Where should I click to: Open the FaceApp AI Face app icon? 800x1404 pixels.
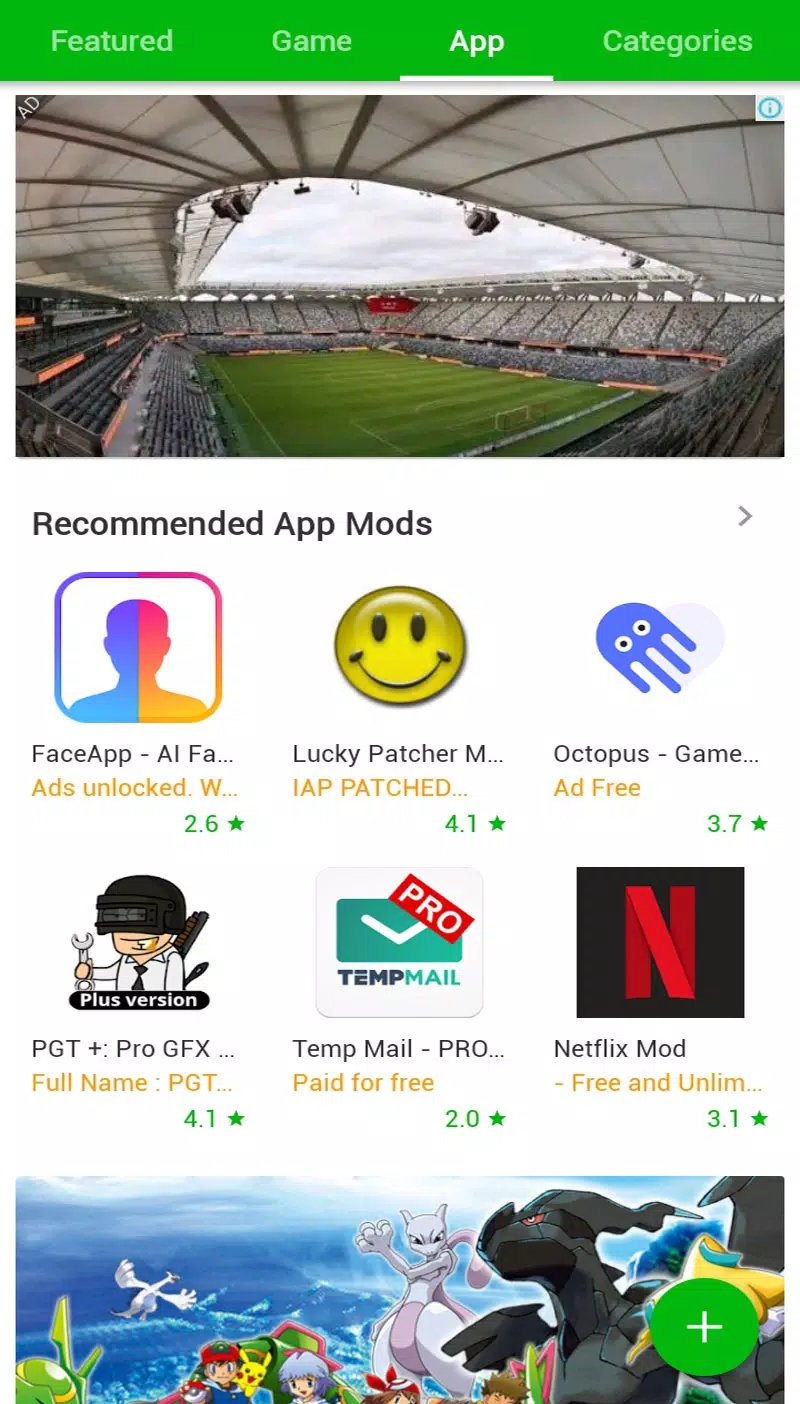click(x=137, y=646)
